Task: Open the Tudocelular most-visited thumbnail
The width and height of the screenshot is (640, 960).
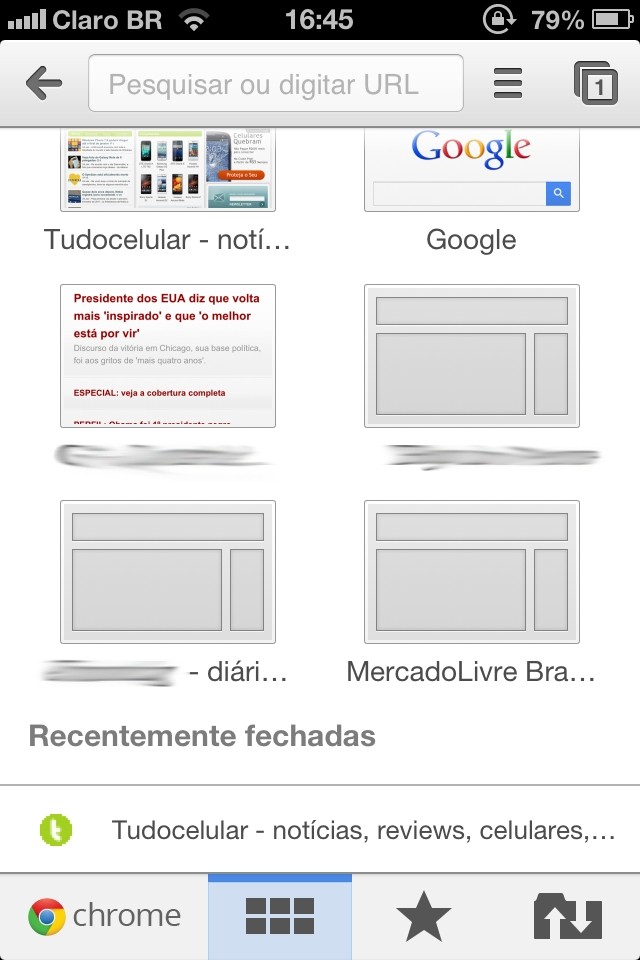Action: point(168,170)
